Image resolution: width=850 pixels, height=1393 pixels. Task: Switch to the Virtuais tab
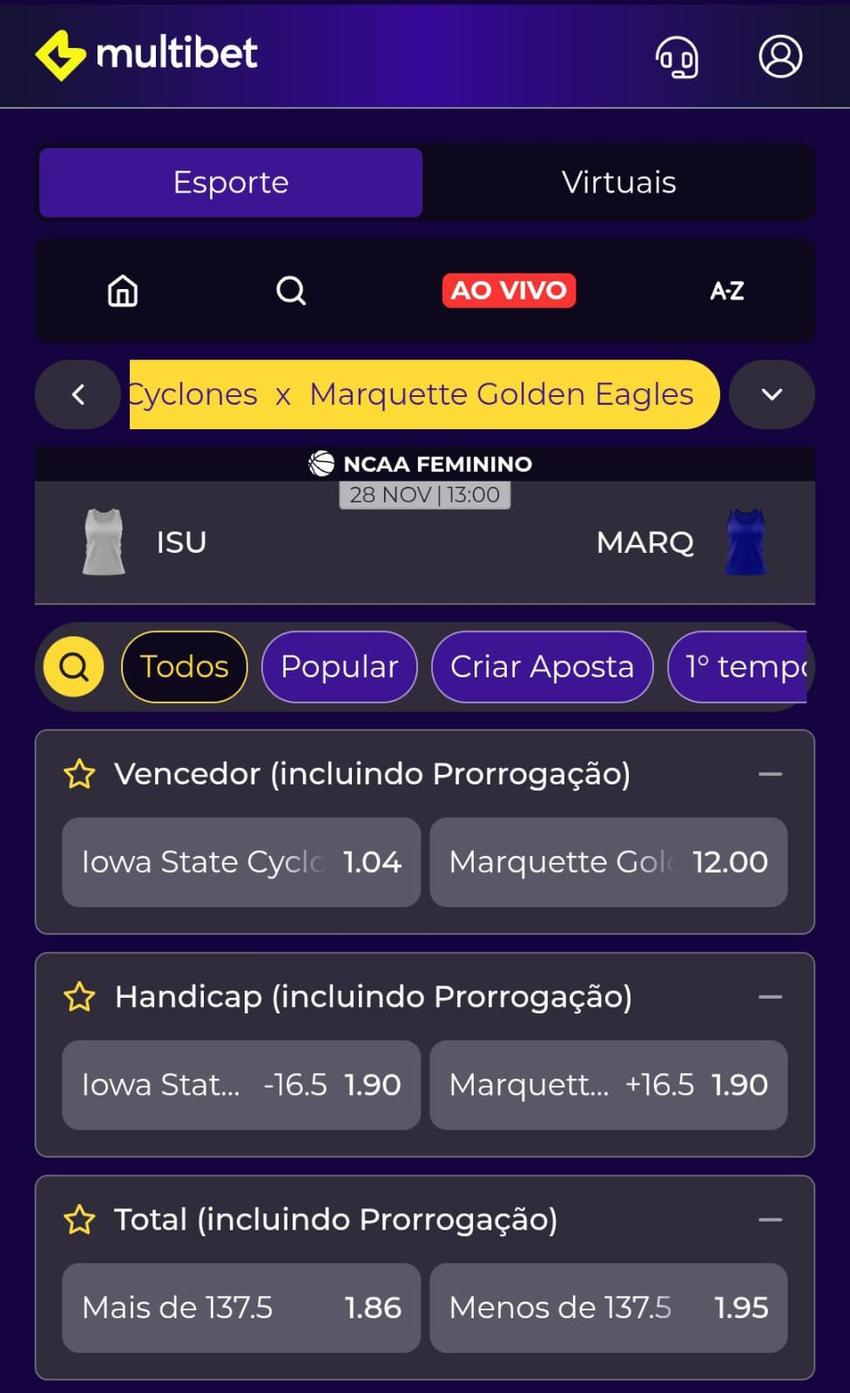click(x=619, y=181)
